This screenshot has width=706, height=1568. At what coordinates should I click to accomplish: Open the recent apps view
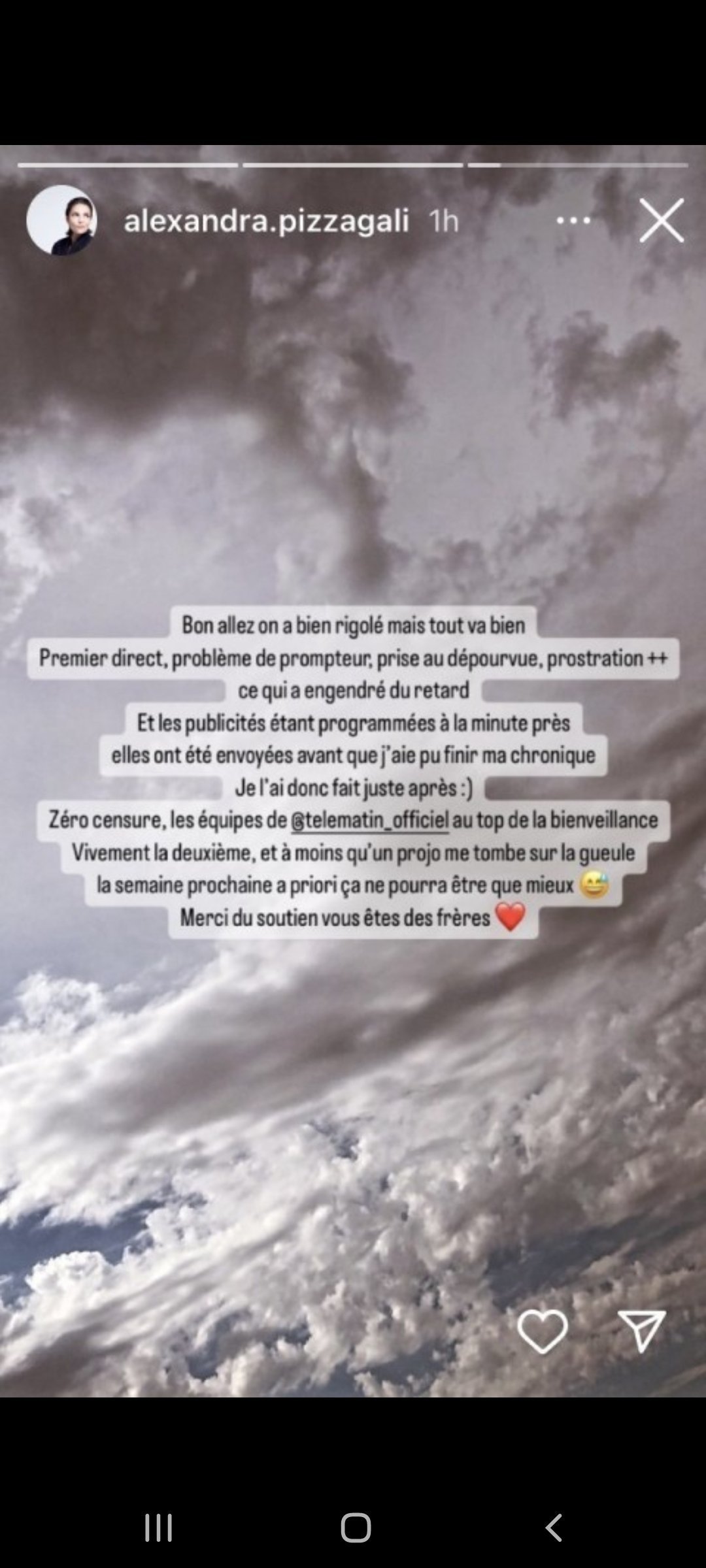pyautogui.click(x=158, y=1528)
